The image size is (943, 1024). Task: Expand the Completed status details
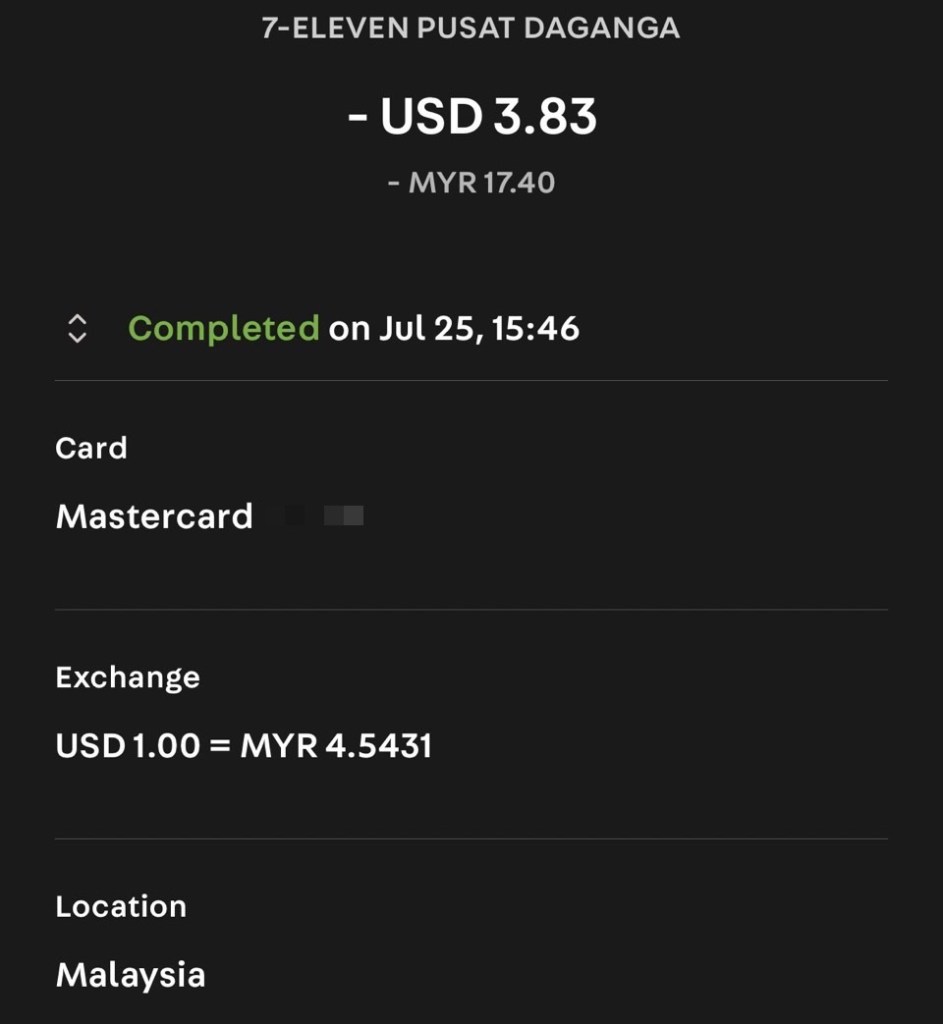(x=77, y=329)
